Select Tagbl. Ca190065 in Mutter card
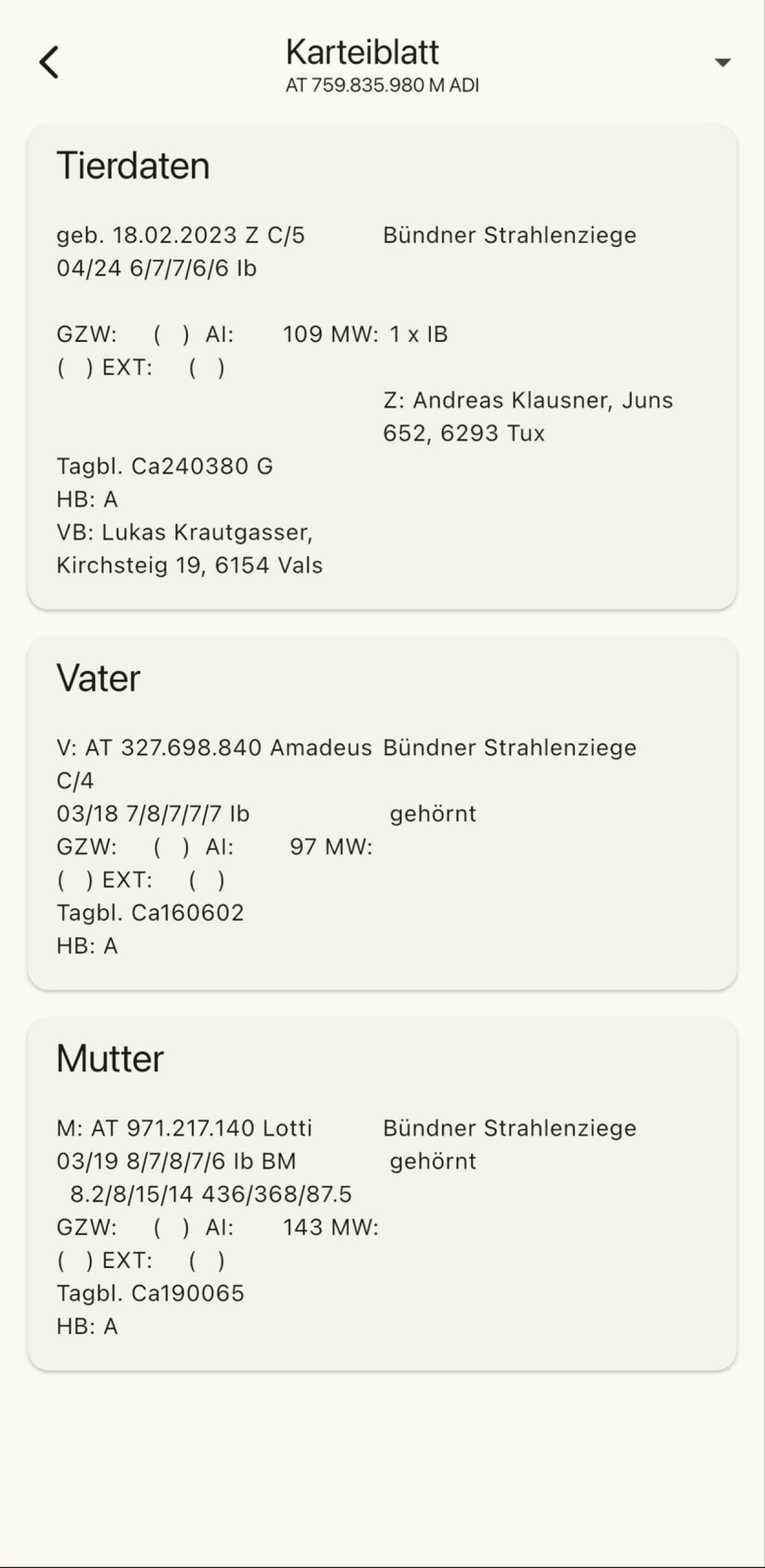 tap(152, 1294)
